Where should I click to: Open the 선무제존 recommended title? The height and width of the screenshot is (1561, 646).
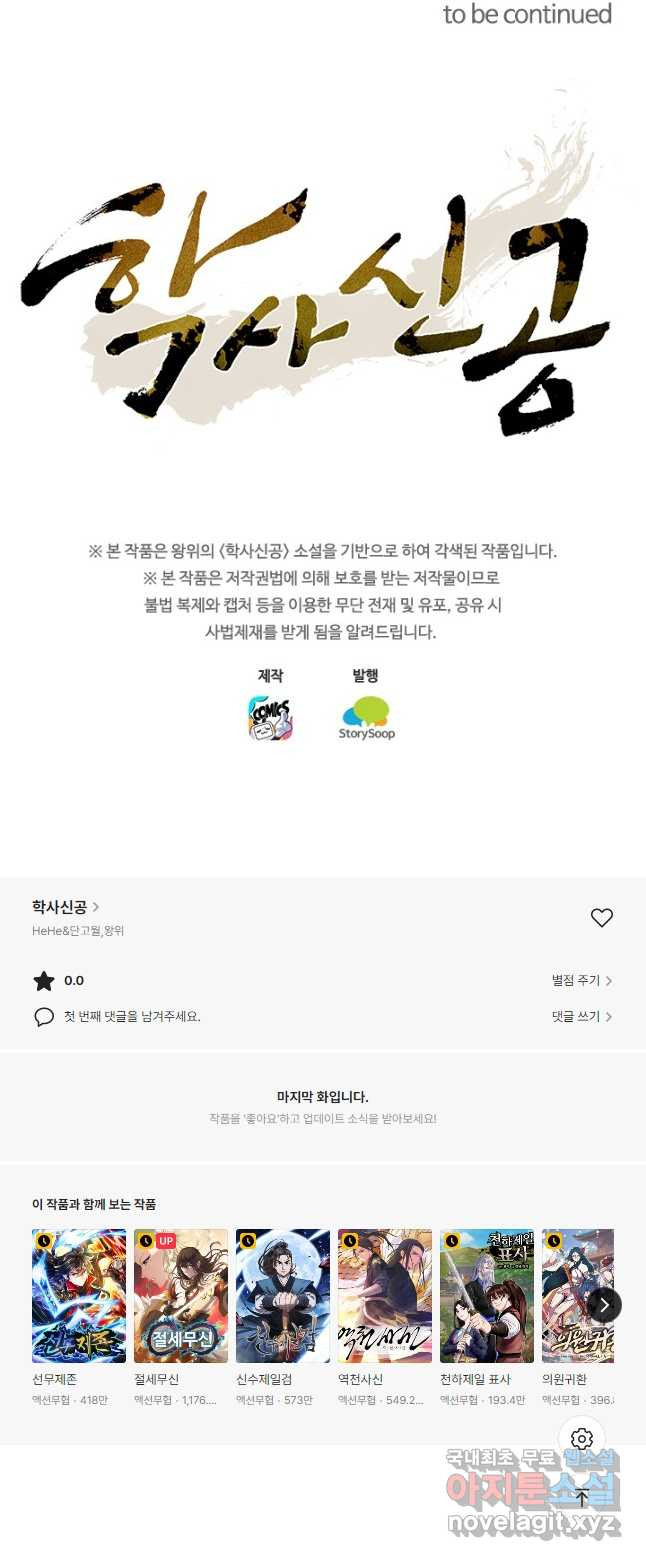tap(79, 1295)
